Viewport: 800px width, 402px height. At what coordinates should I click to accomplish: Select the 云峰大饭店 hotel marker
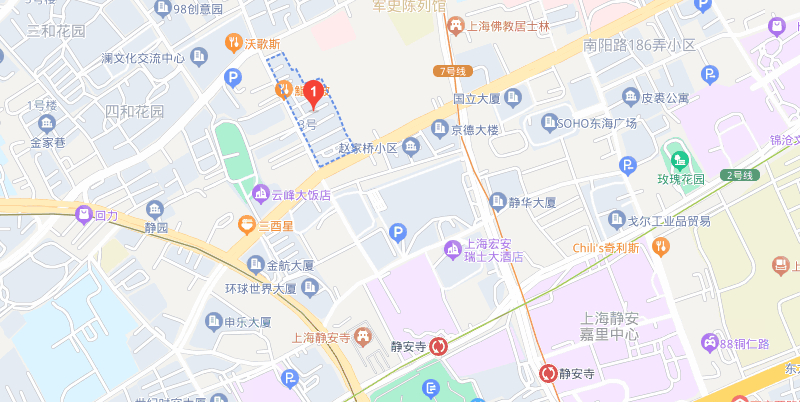click(262, 194)
